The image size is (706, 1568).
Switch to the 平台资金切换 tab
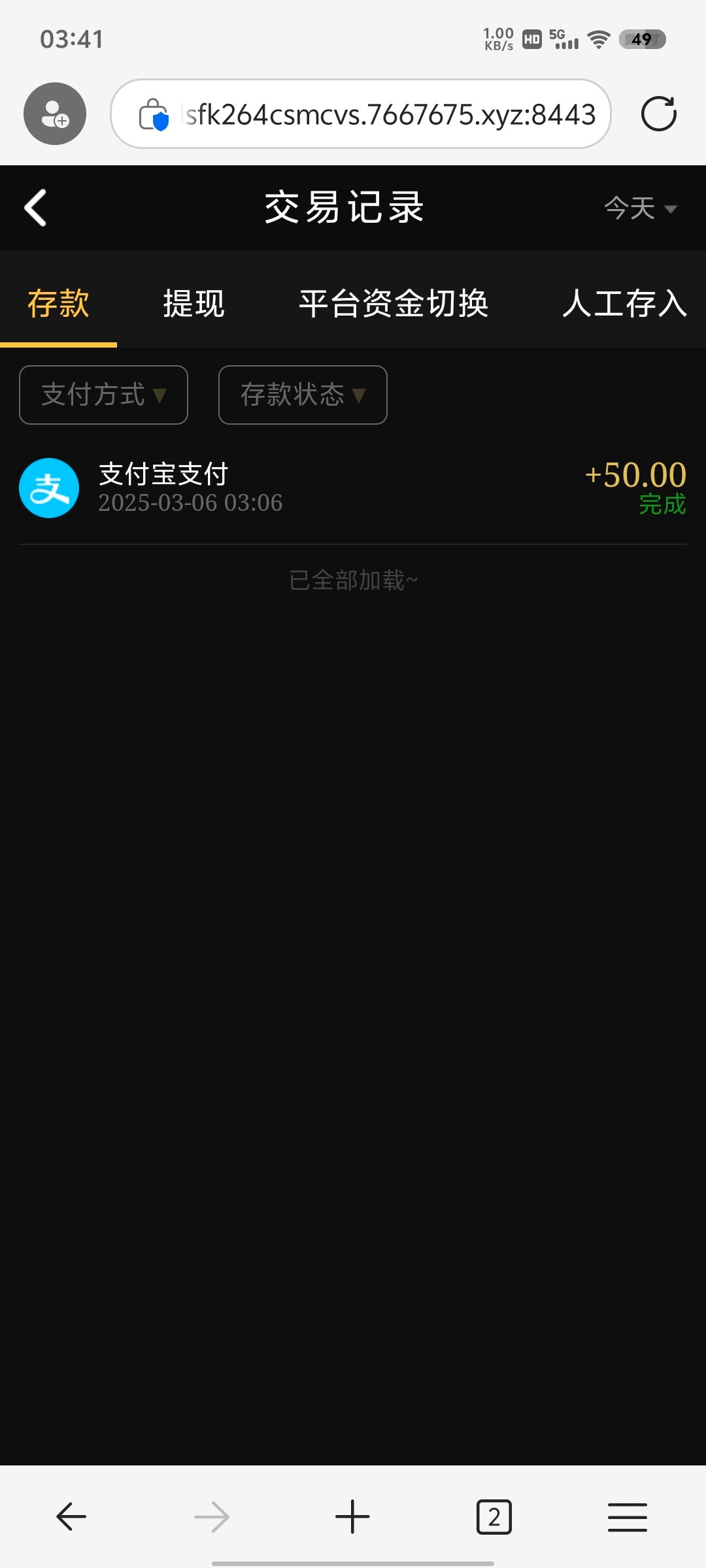coord(394,304)
